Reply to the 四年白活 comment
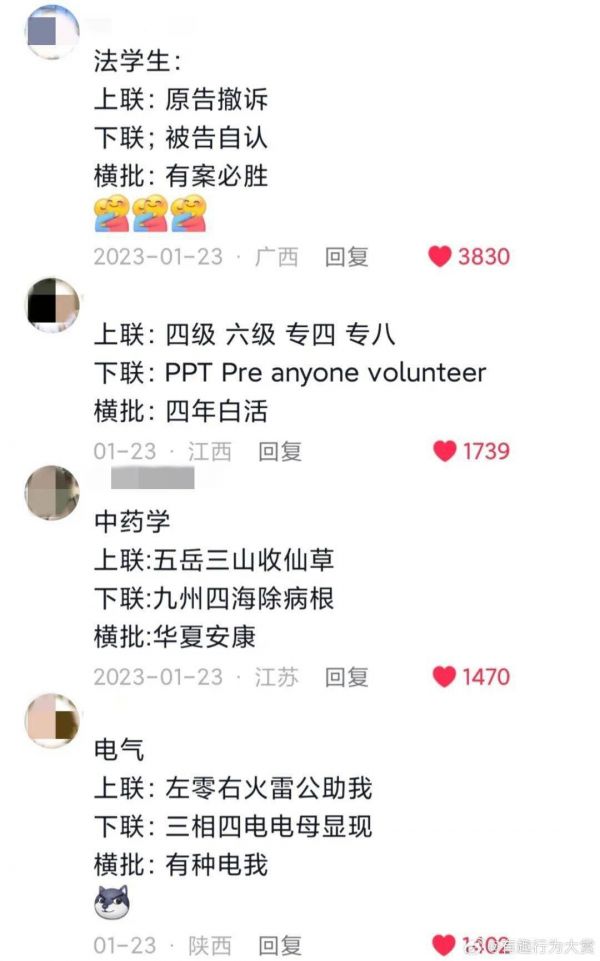600x961 pixels. coord(280,451)
